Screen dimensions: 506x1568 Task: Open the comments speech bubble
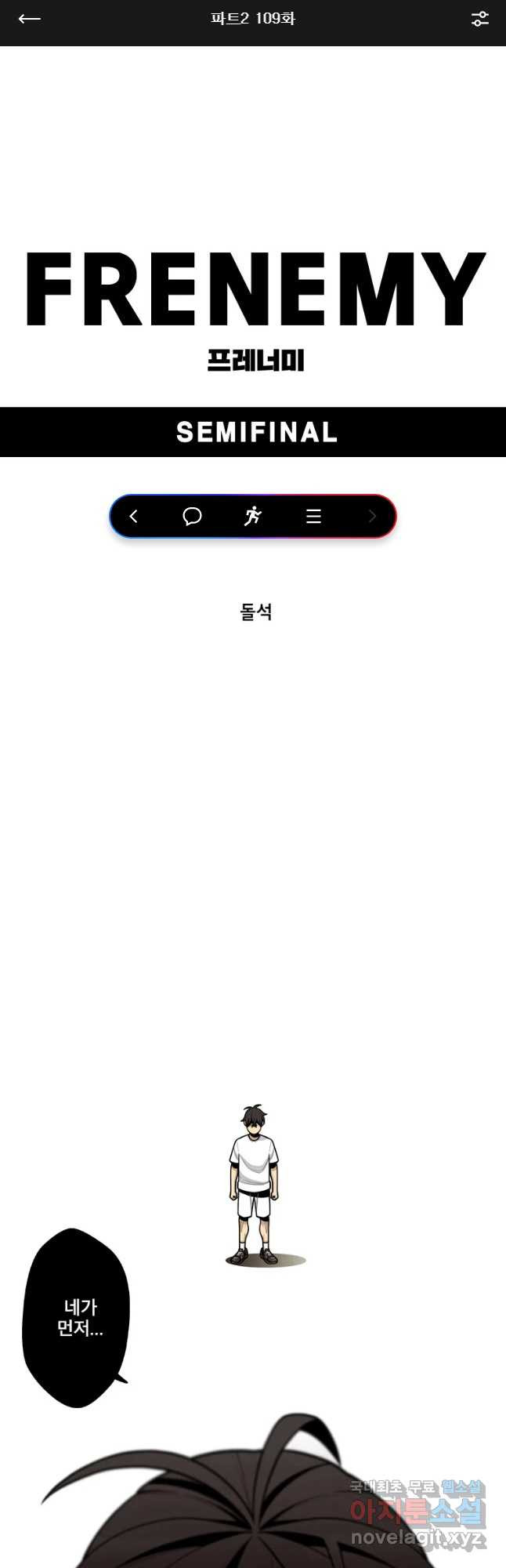click(x=192, y=516)
